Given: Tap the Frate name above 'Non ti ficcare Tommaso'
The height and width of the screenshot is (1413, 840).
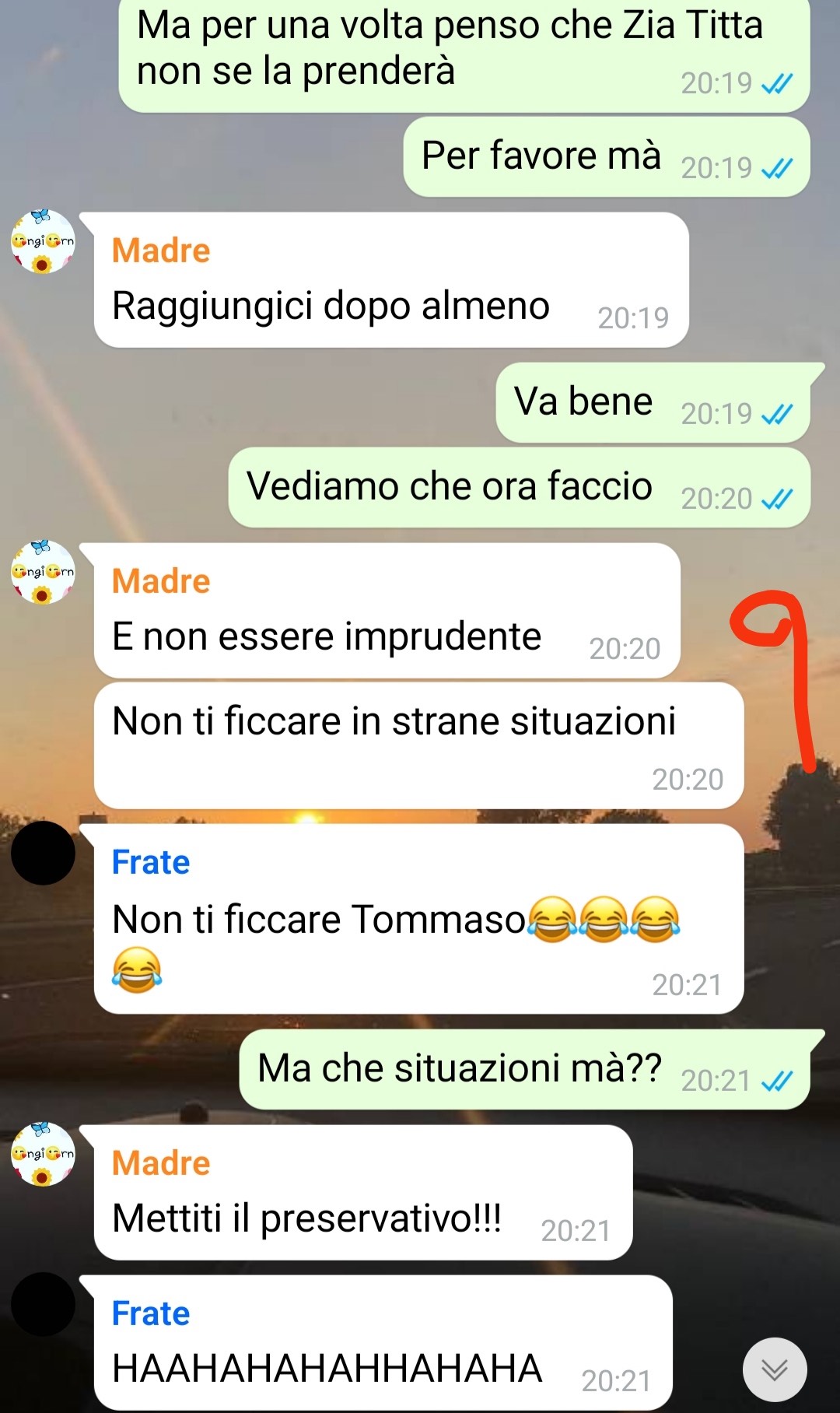Looking at the screenshot, I should tap(151, 862).
